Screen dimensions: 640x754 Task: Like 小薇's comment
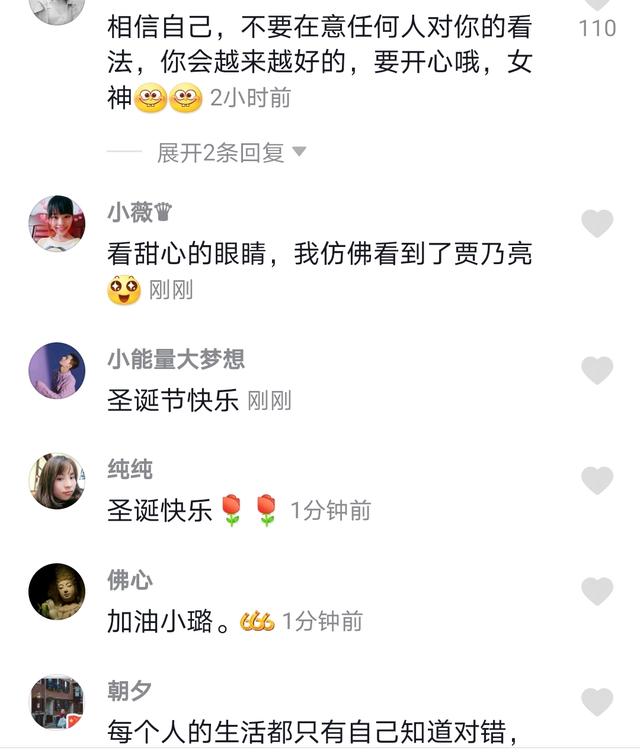597,223
